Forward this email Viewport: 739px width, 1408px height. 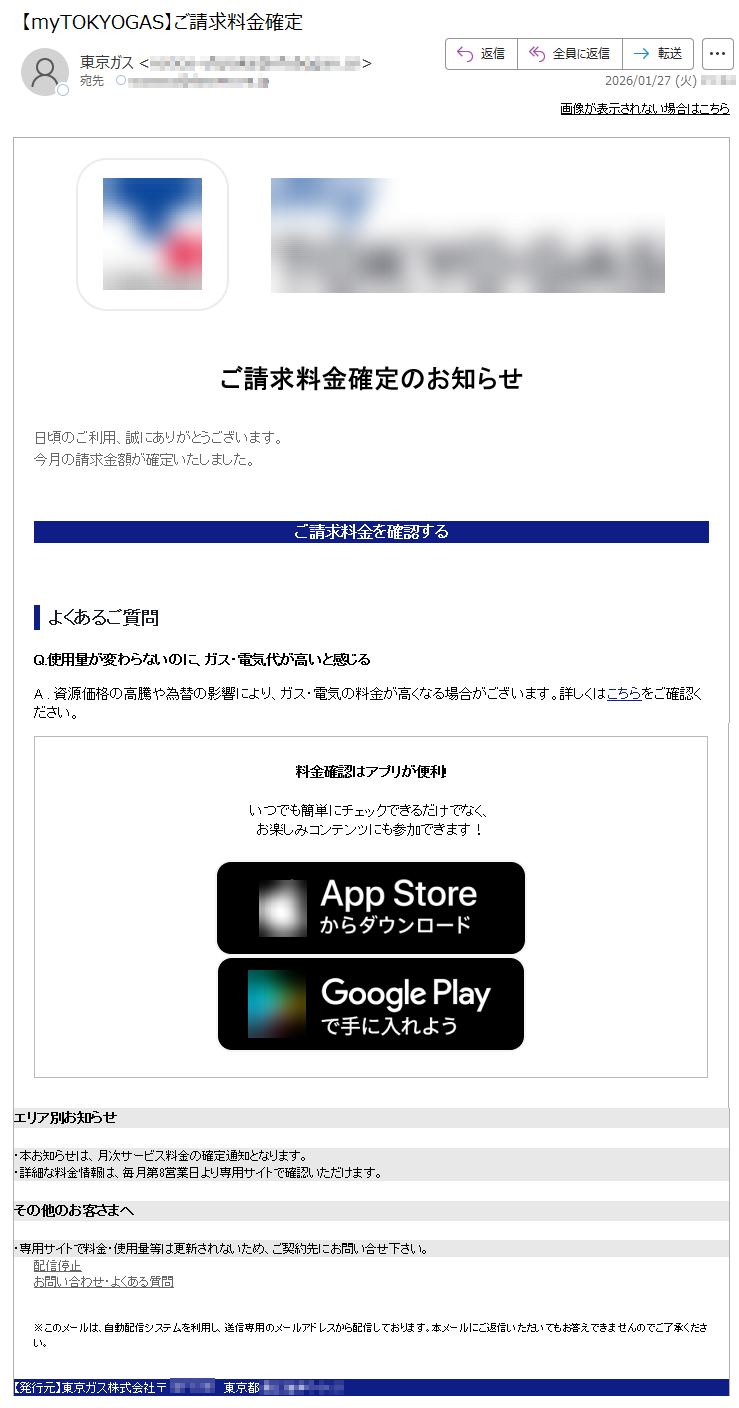coord(658,54)
